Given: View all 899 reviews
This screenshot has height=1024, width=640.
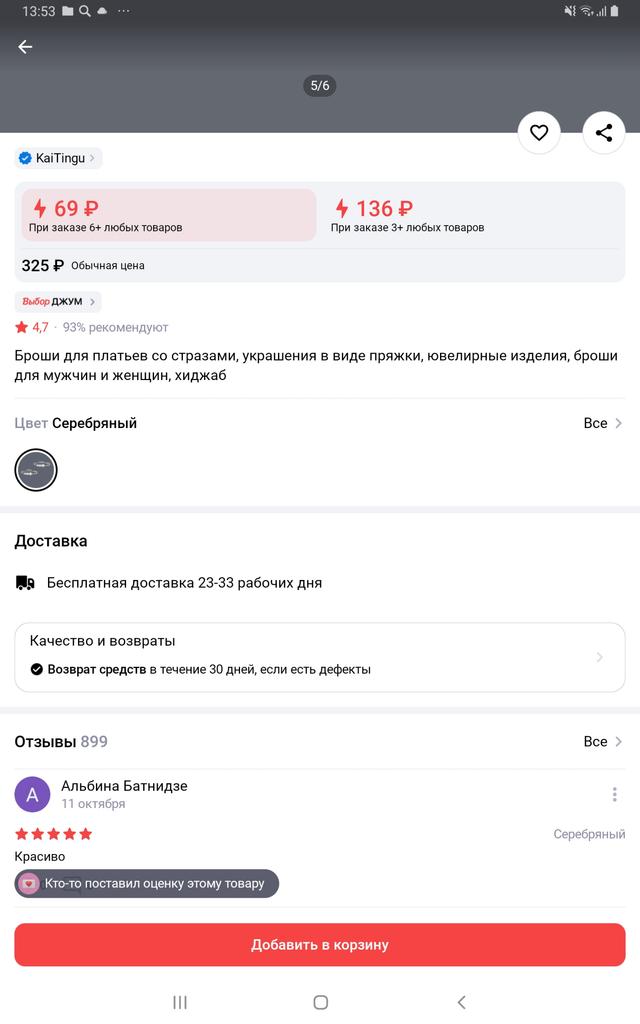Looking at the screenshot, I should tap(603, 742).
